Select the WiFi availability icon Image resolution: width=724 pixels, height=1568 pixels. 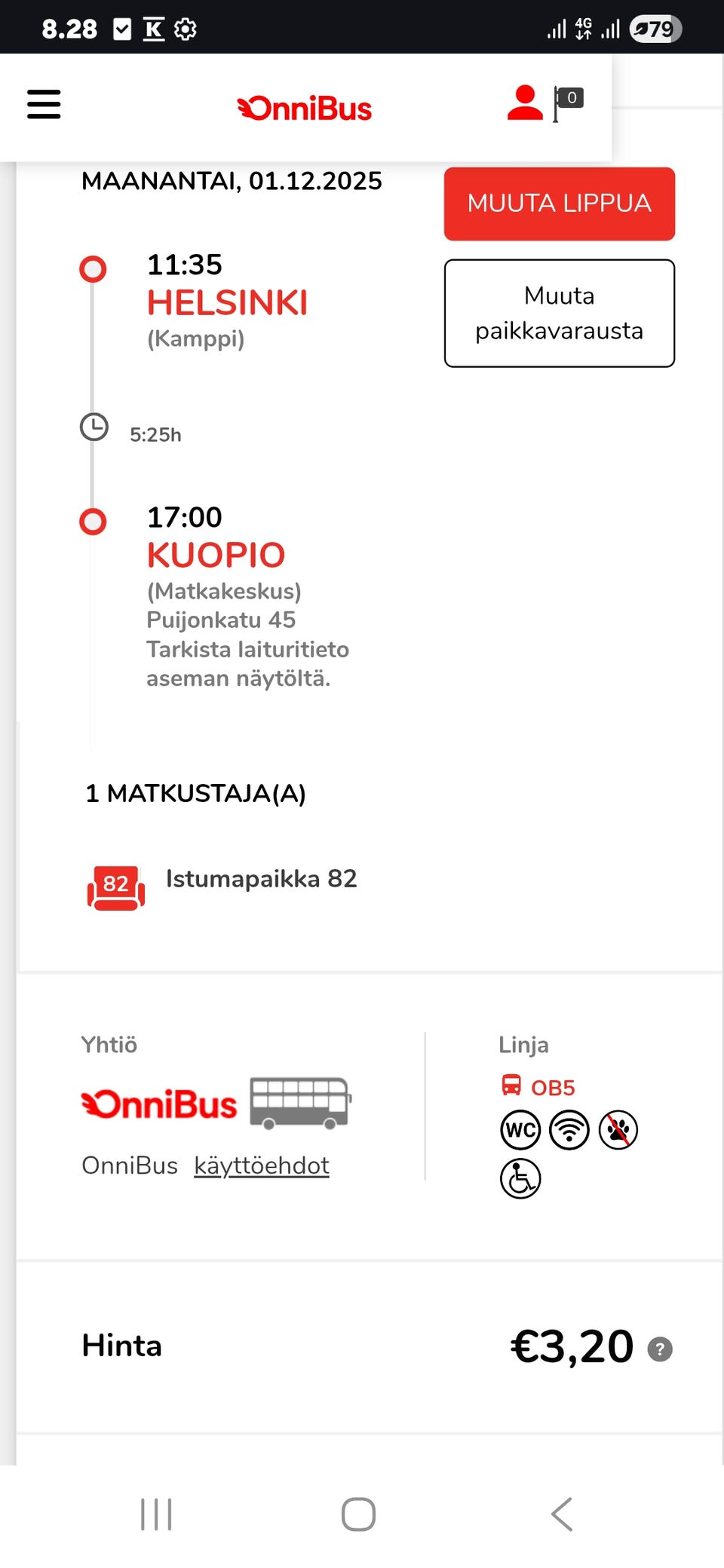coord(571,1130)
